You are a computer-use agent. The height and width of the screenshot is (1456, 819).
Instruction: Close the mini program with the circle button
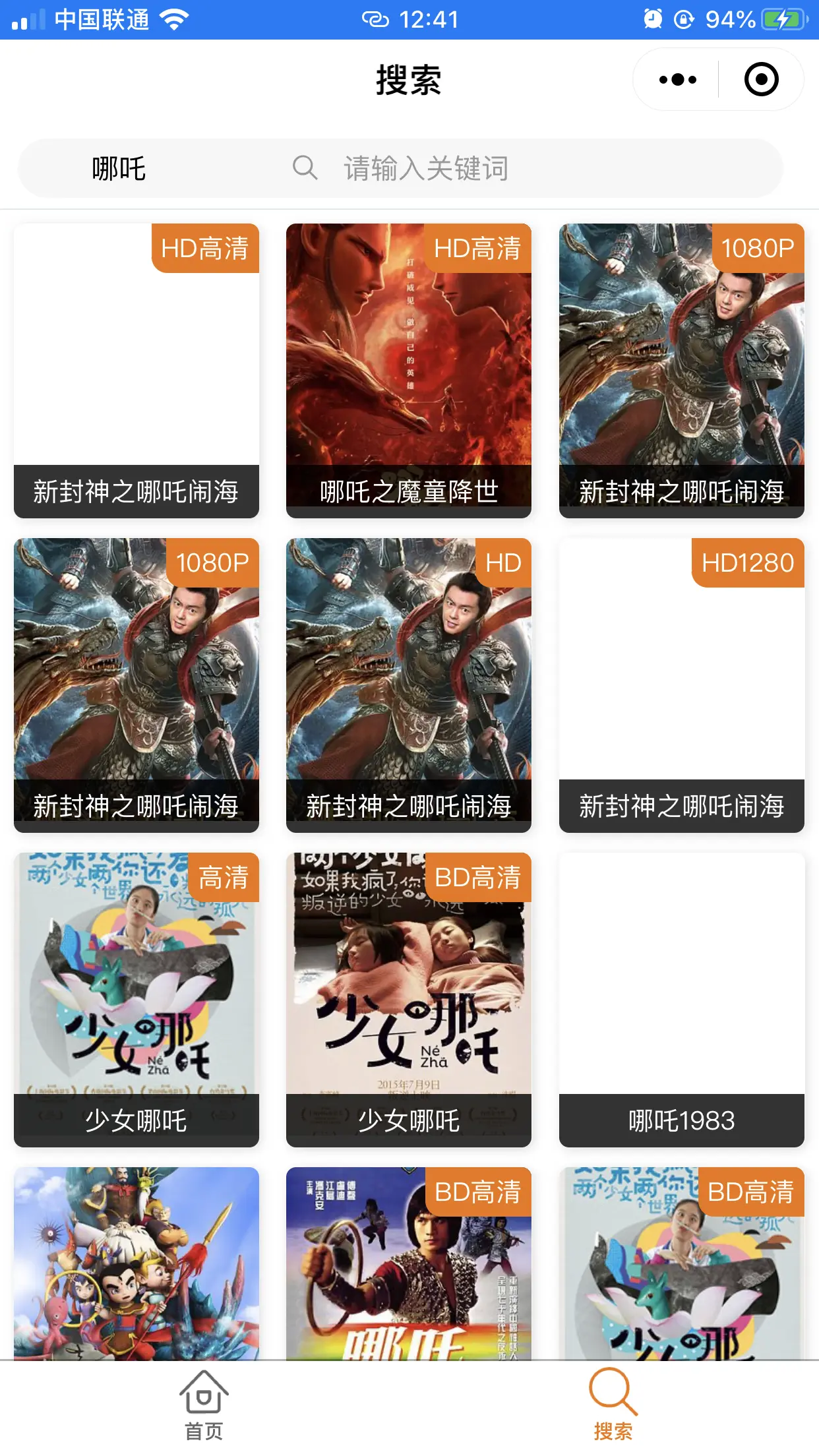[x=761, y=80]
